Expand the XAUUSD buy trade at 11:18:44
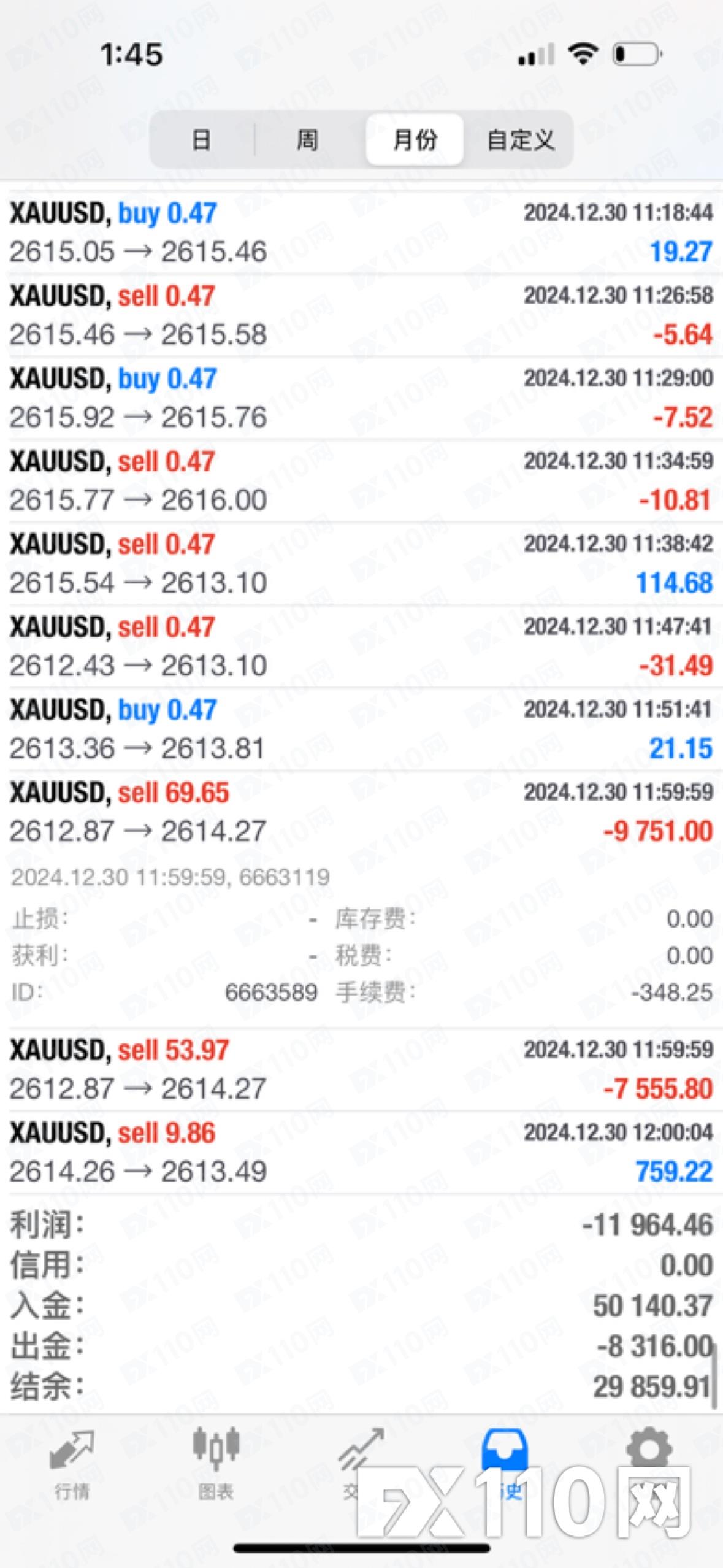Image resolution: width=723 pixels, height=1568 pixels. (x=361, y=233)
